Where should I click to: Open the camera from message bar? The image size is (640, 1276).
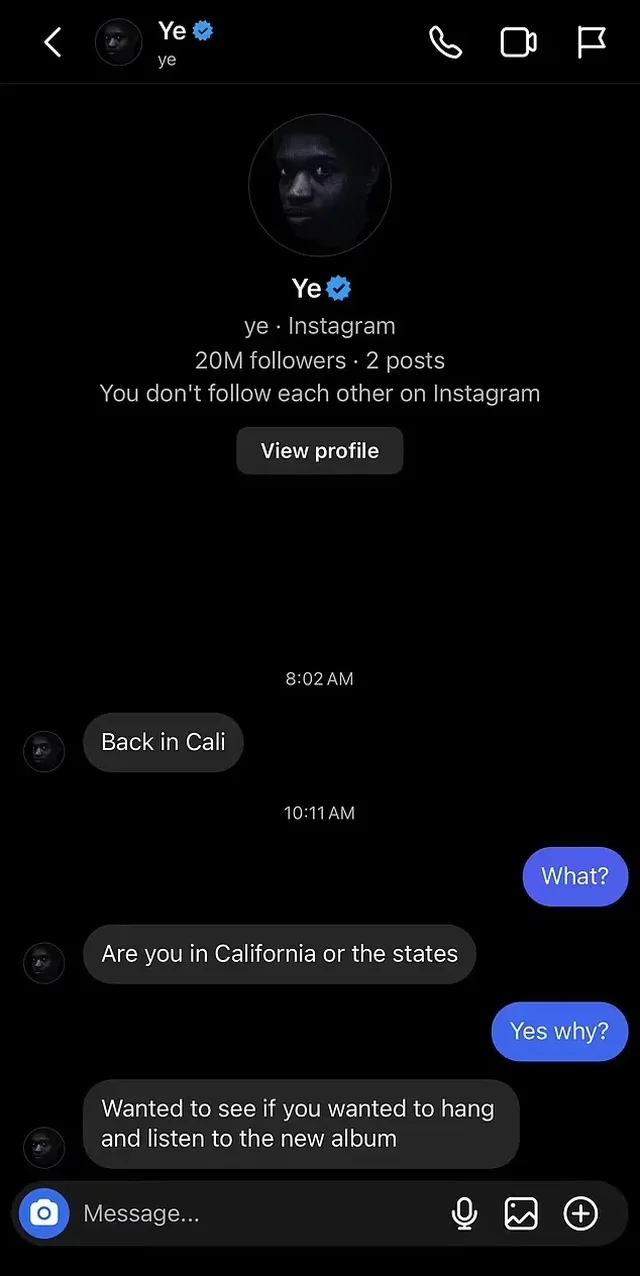click(x=44, y=1214)
